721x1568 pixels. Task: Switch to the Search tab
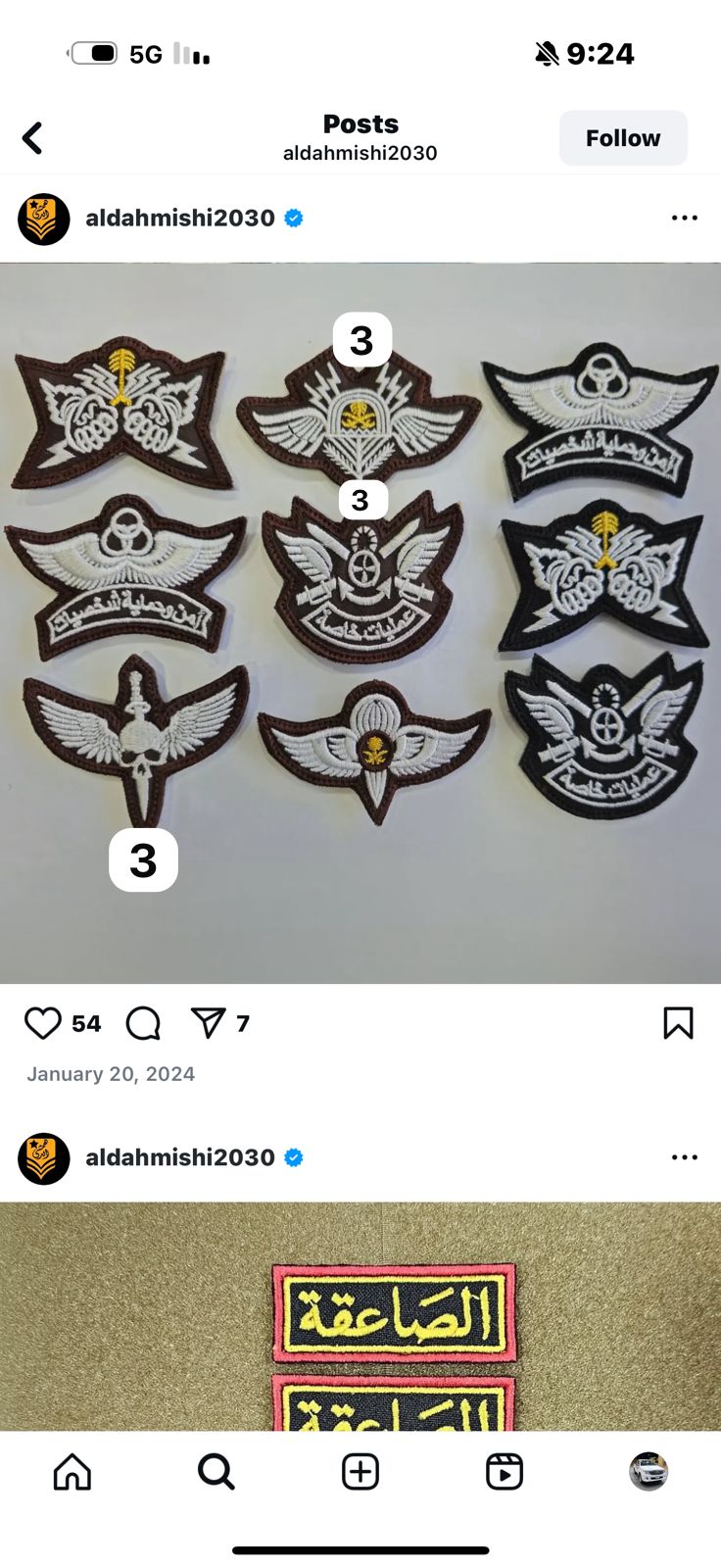[x=216, y=1472]
